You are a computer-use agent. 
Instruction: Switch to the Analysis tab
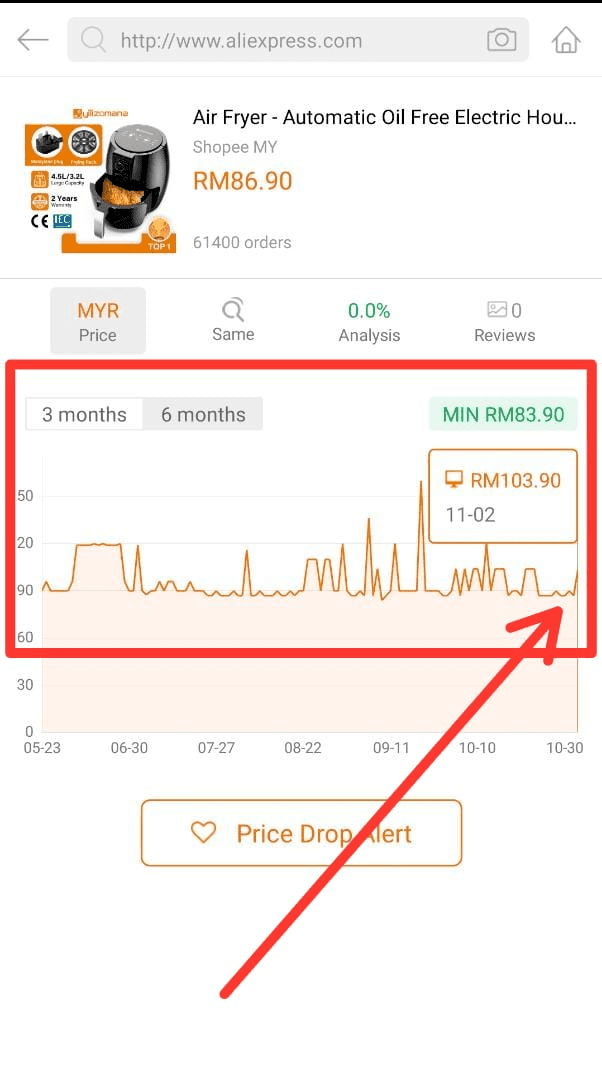coord(369,322)
